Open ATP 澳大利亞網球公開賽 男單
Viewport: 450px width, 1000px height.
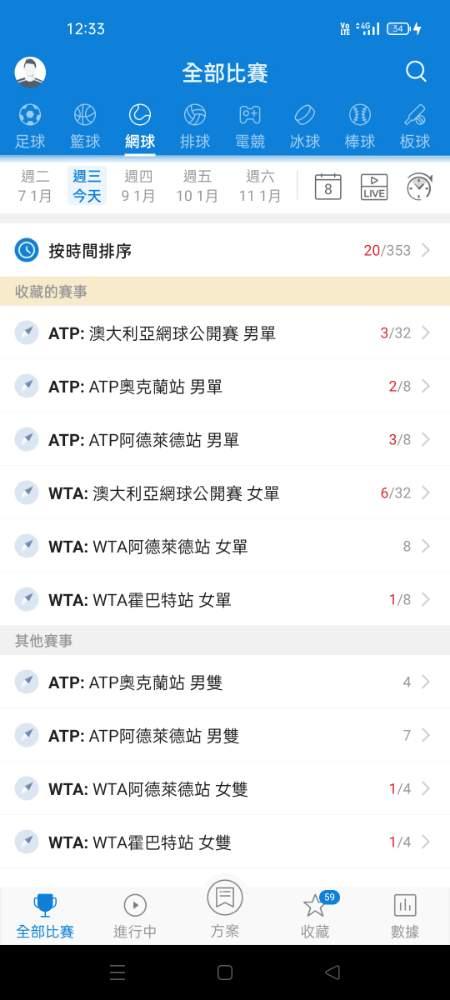225,333
